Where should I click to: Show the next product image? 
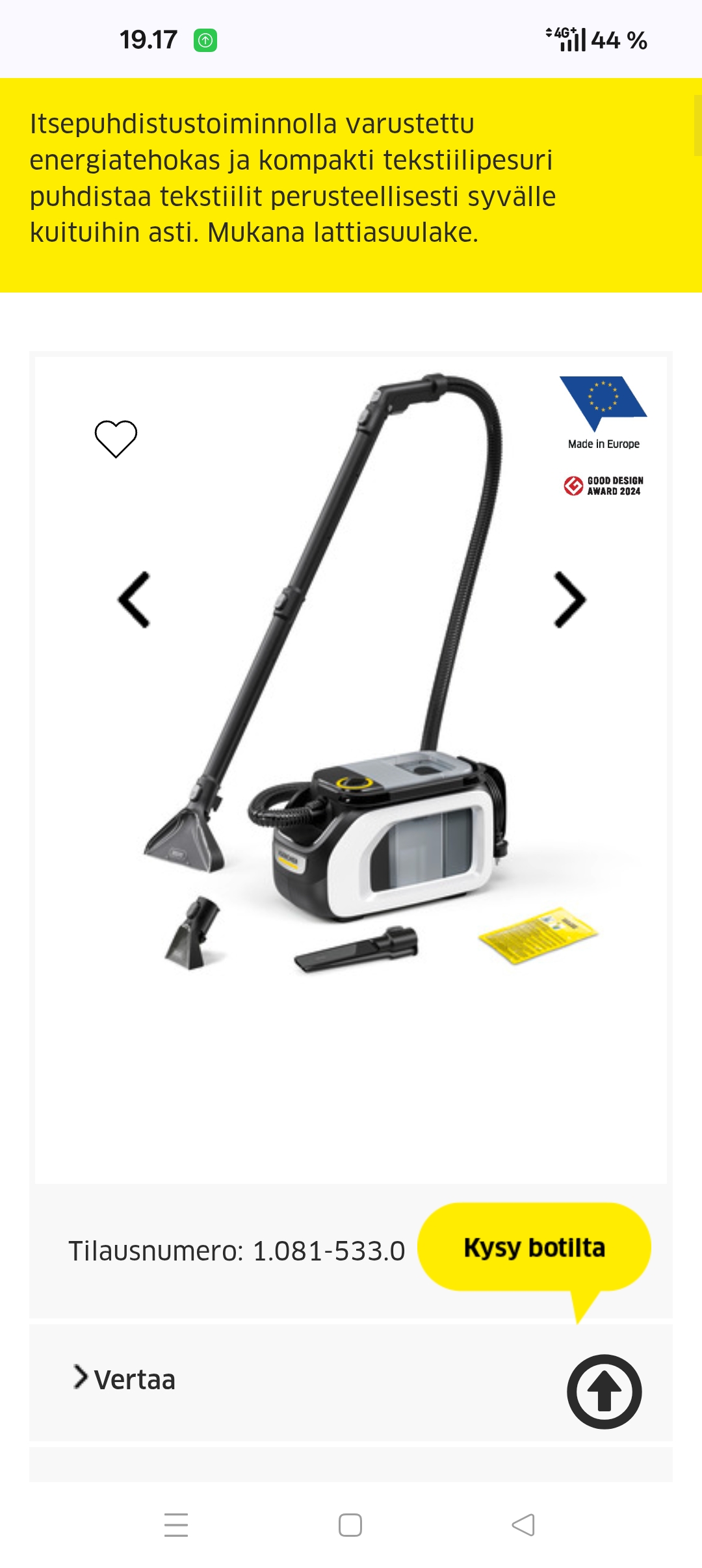(x=569, y=600)
